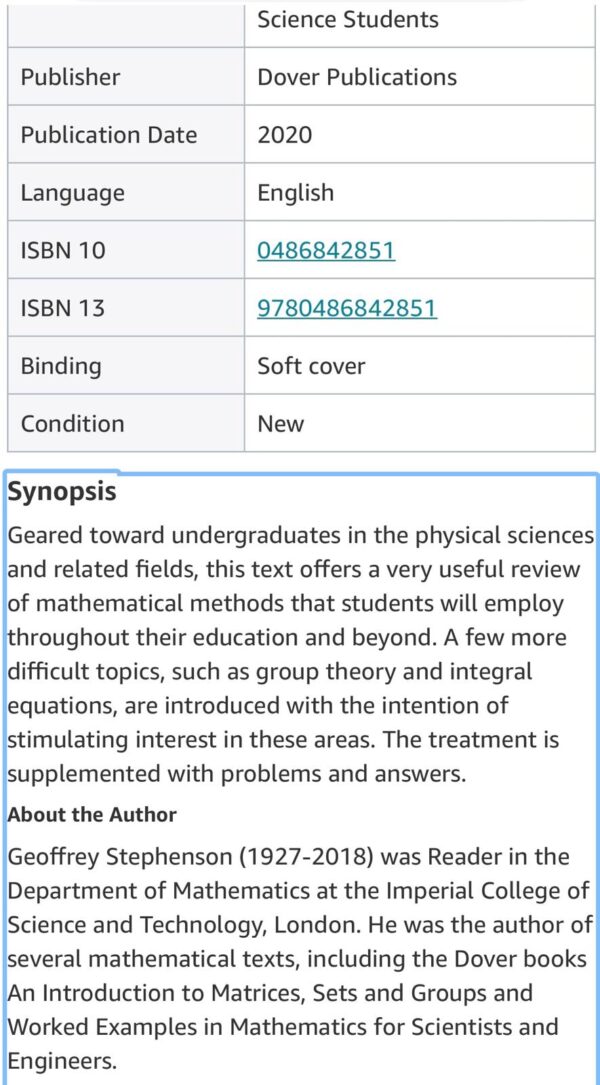Follow the ISBN 13 link 9780486842851
Viewport: 600px width, 1085px height.
tap(347, 308)
